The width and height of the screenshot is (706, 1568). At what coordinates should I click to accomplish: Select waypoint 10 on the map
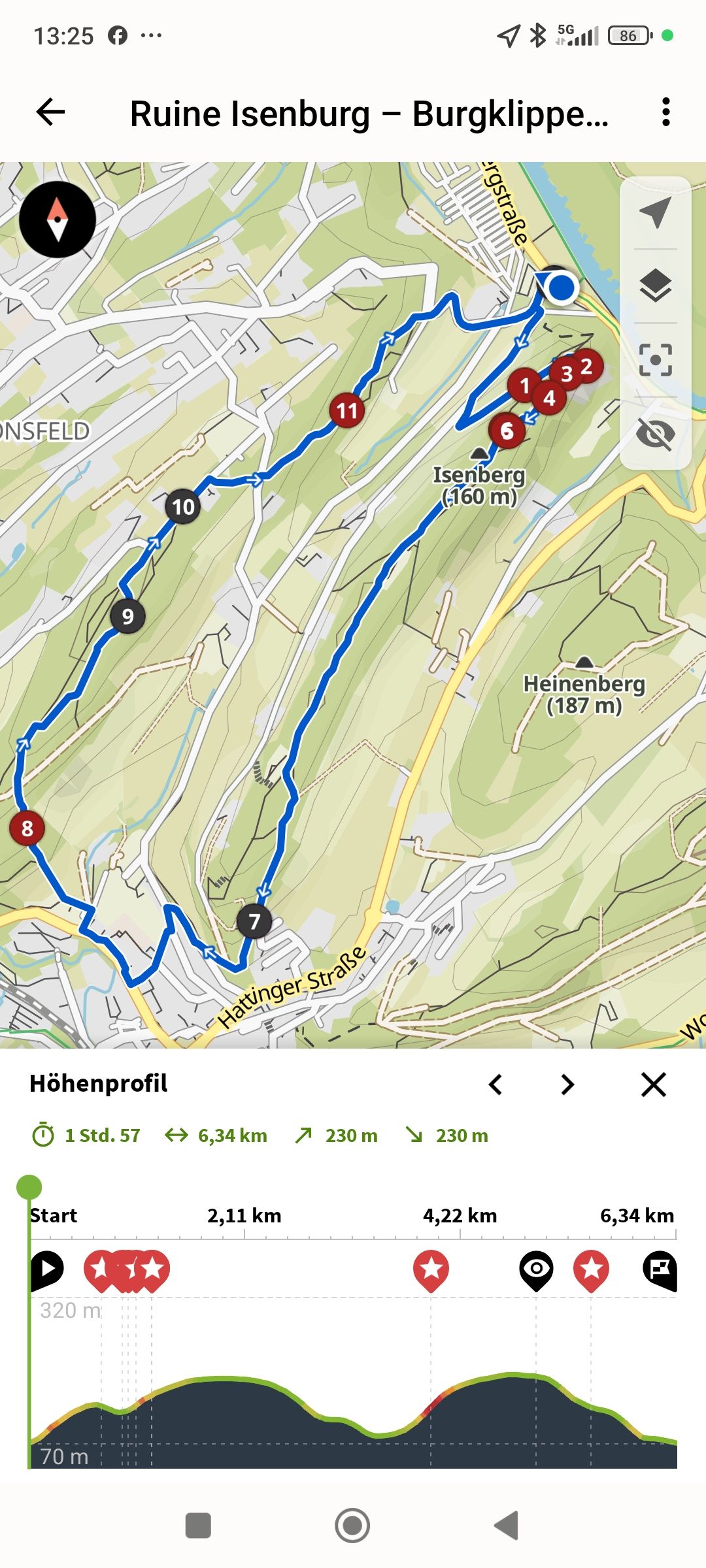(x=182, y=506)
